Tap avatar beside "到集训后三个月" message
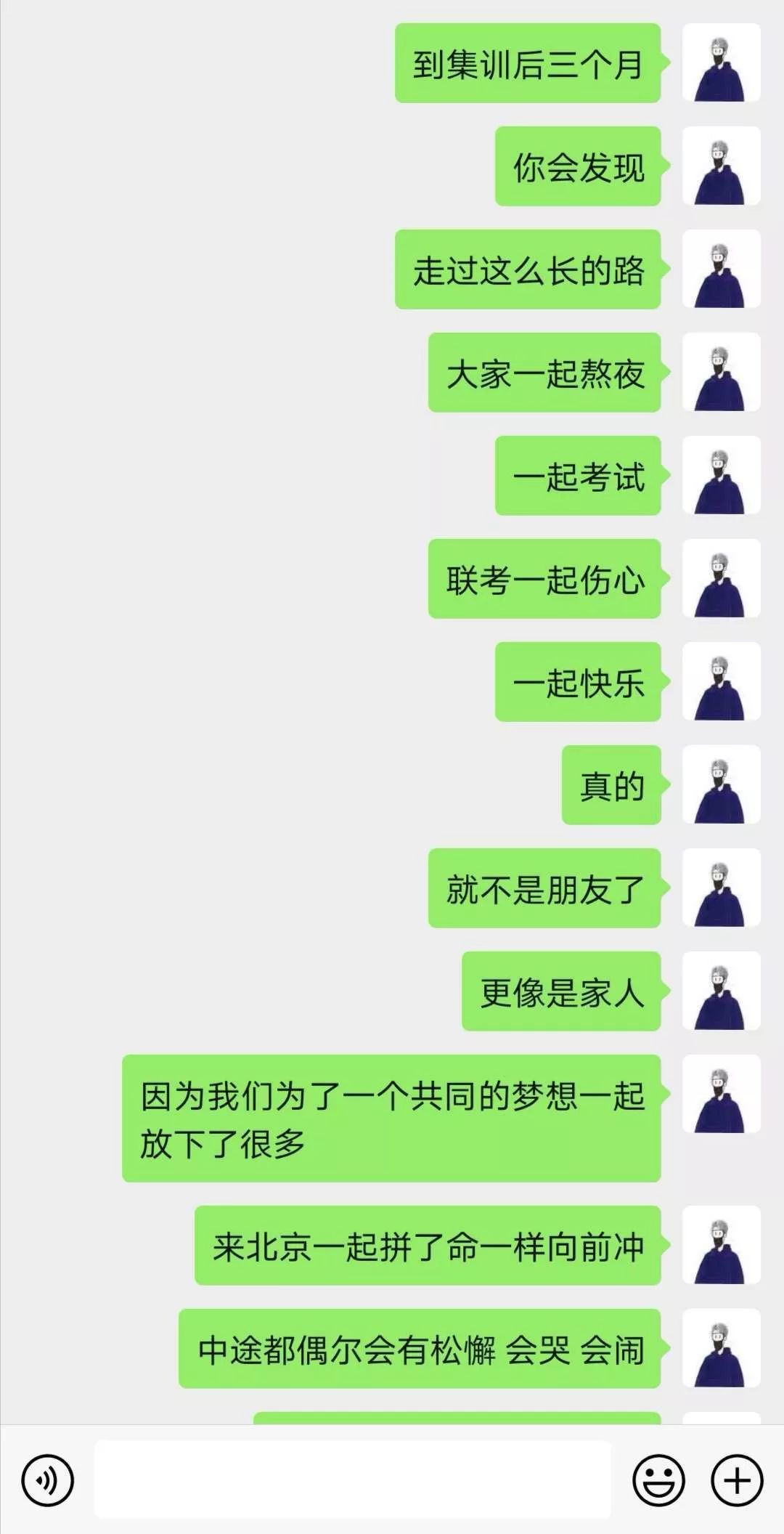The width and height of the screenshot is (784, 1534). pyautogui.click(x=721, y=63)
